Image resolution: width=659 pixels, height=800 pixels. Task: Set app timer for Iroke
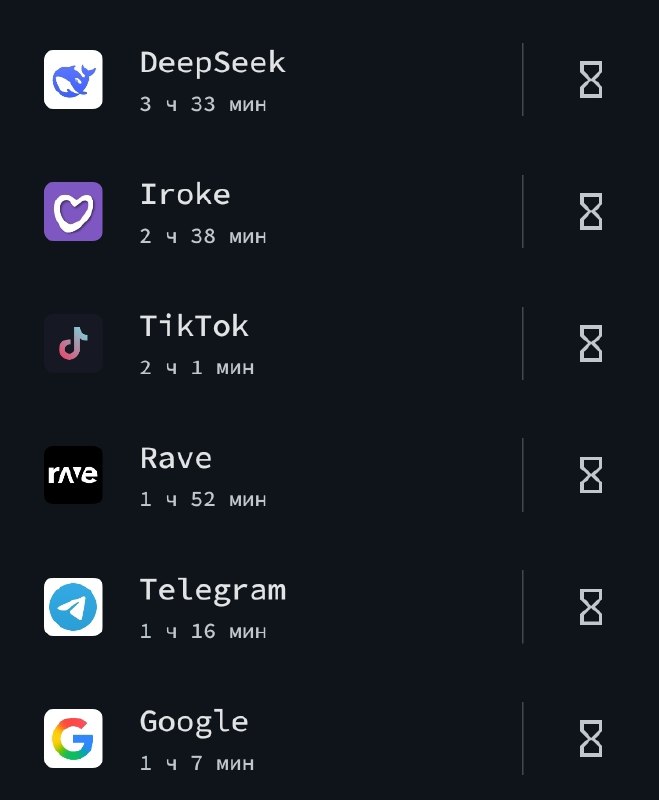[591, 211]
